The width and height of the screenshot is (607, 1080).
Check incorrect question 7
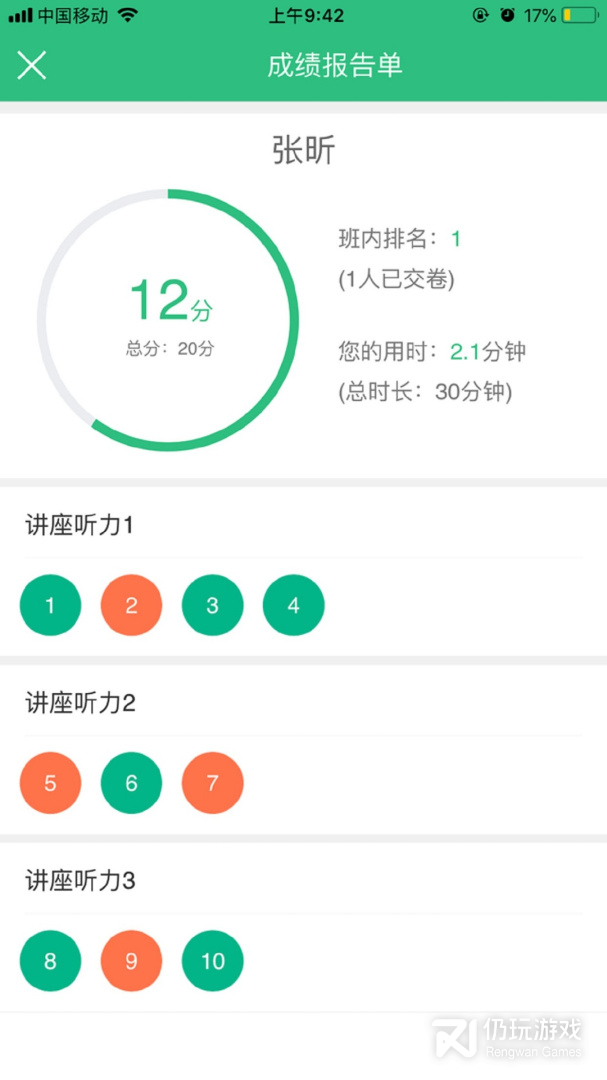[212, 783]
